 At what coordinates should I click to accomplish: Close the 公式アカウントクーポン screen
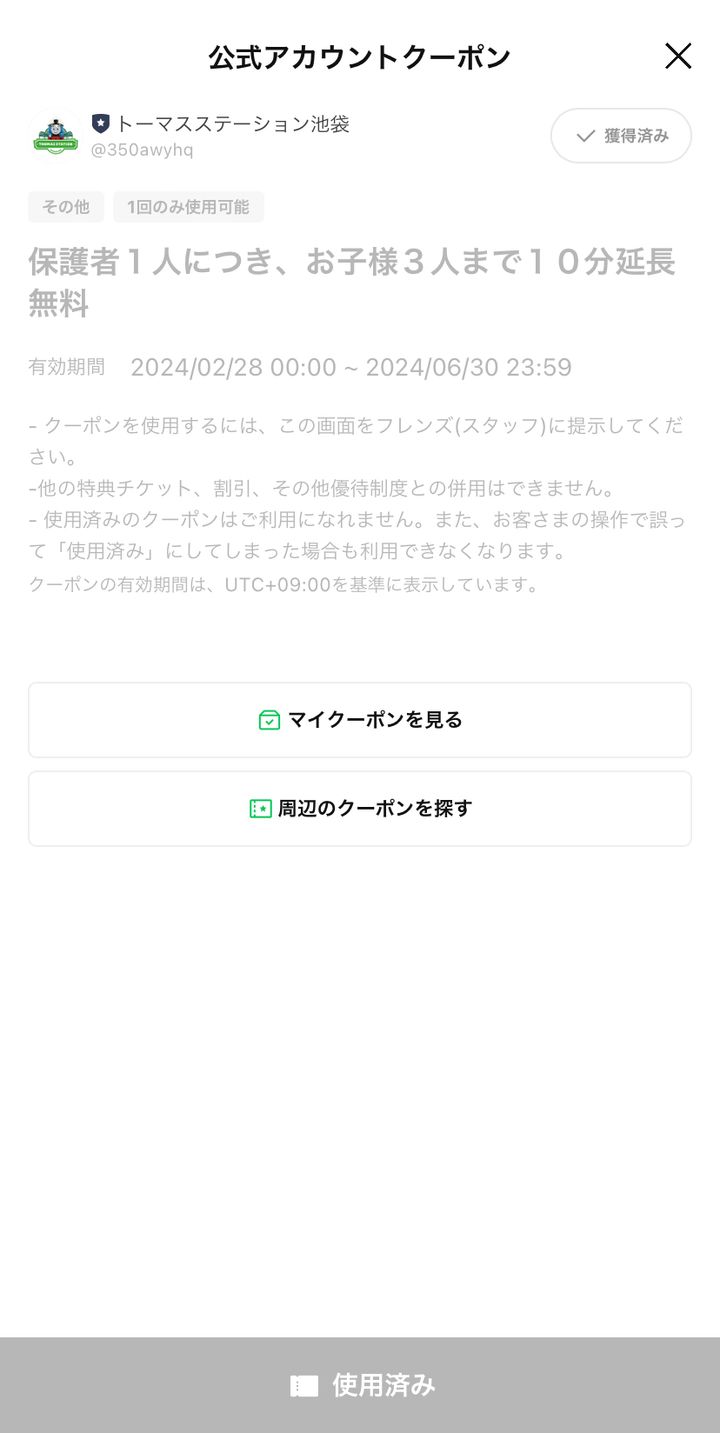[678, 56]
